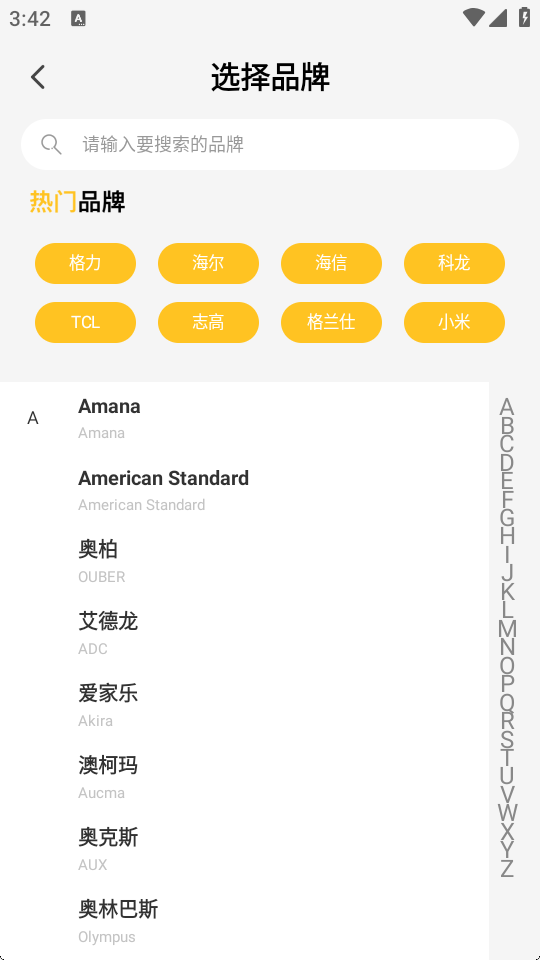Select the 格兰仕 brand chip
This screenshot has width=540, height=960.
pos(331,322)
